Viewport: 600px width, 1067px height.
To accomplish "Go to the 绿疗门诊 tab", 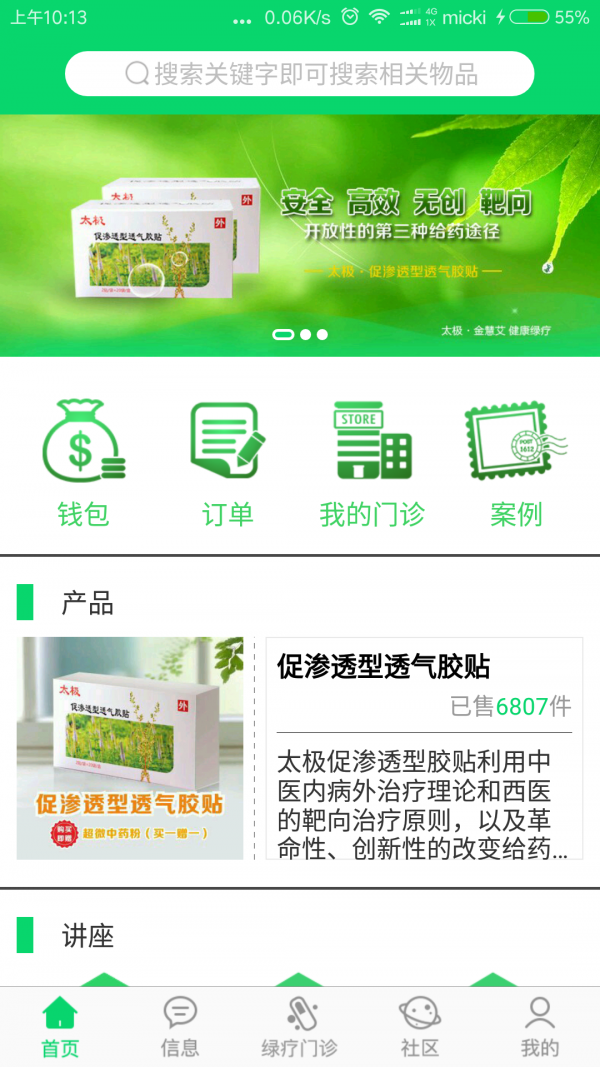I will [300, 1027].
